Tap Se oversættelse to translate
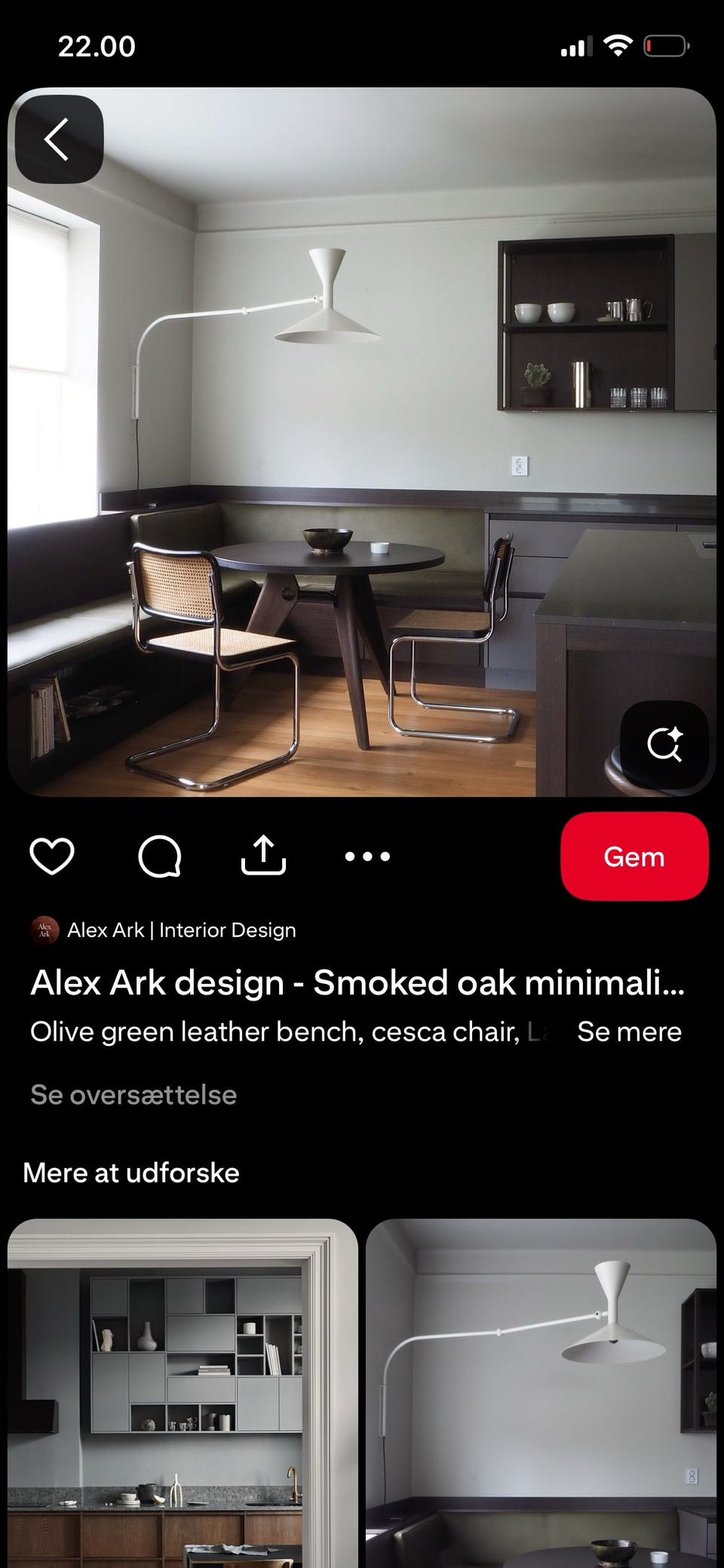Image resolution: width=724 pixels, height=1568 pixels. click(x=133, y=1095)
